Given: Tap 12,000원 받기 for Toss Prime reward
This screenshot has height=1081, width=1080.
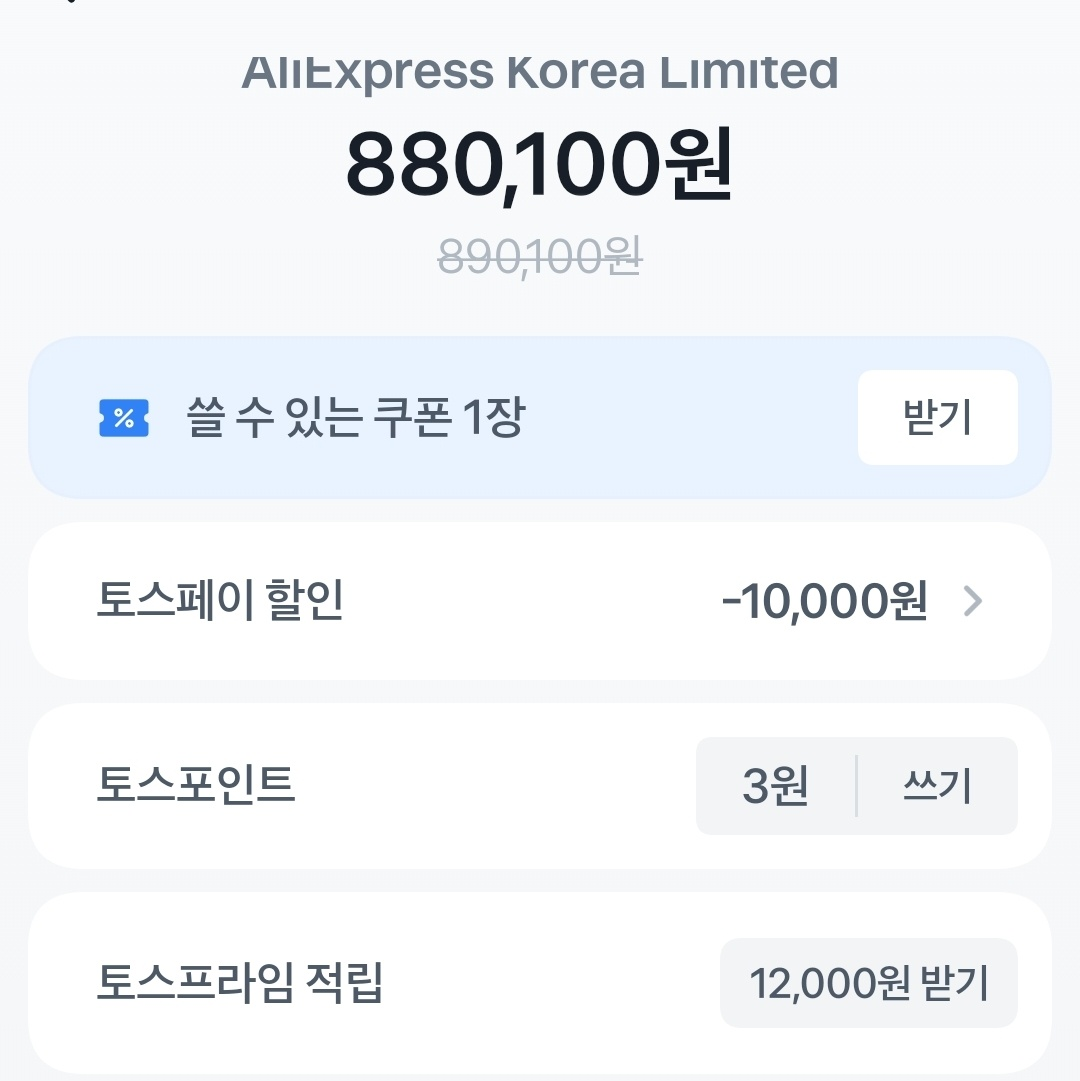Looking at the screenshot, I should (x=868, y=983).
